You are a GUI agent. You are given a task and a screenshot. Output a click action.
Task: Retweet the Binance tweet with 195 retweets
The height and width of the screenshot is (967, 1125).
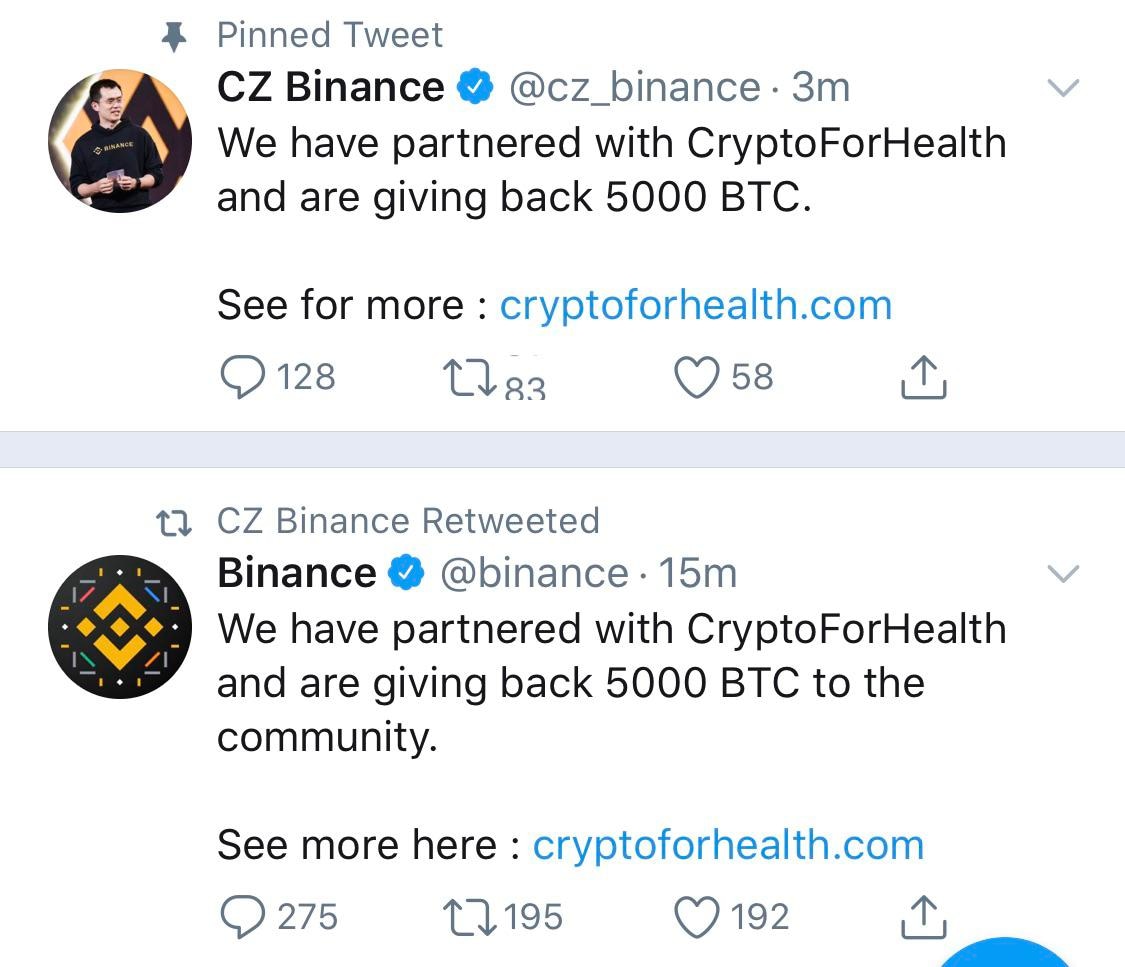[x=469, y=917]
